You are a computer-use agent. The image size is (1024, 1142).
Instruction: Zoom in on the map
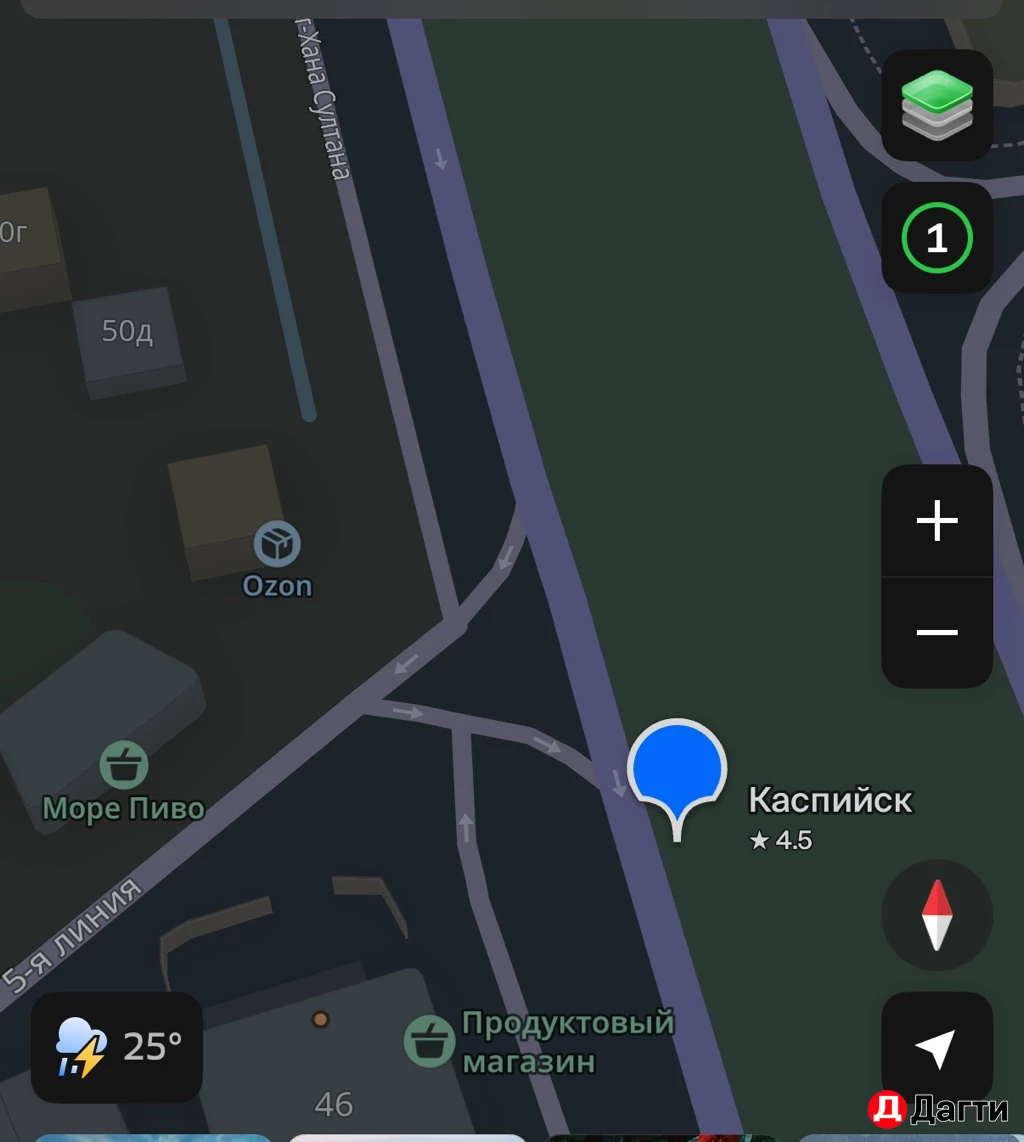[x=936, y=521]
